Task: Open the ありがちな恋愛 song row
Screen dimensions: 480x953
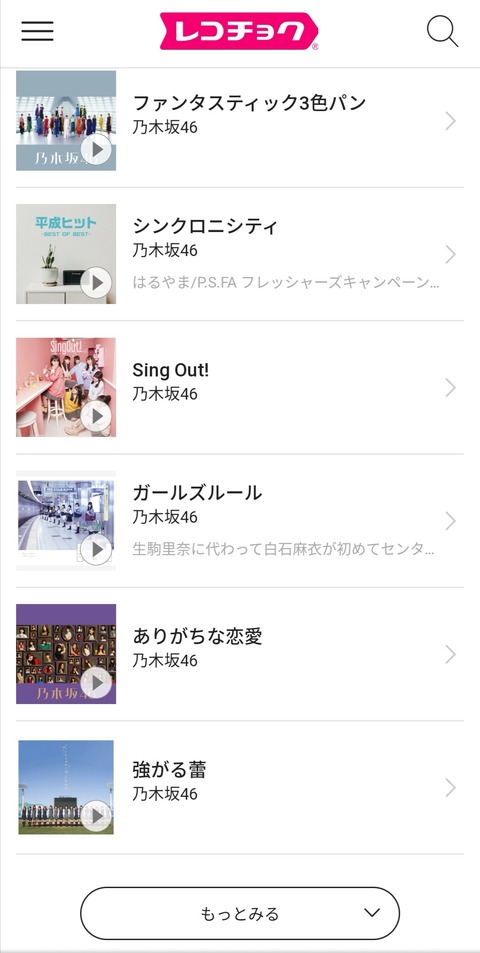Action: coord(240,654)
